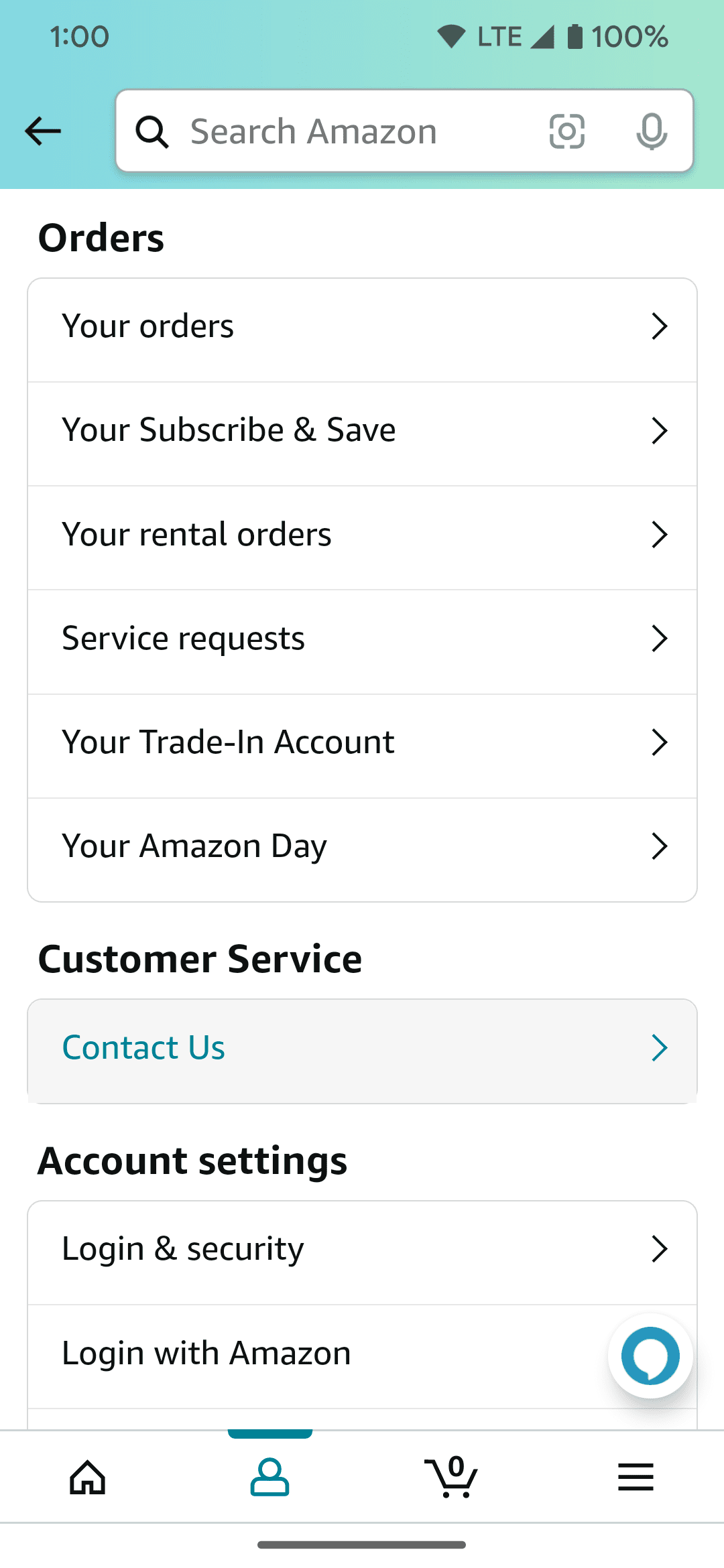
Task: Go to Your Amazon Day
Action: pos(362,846)
